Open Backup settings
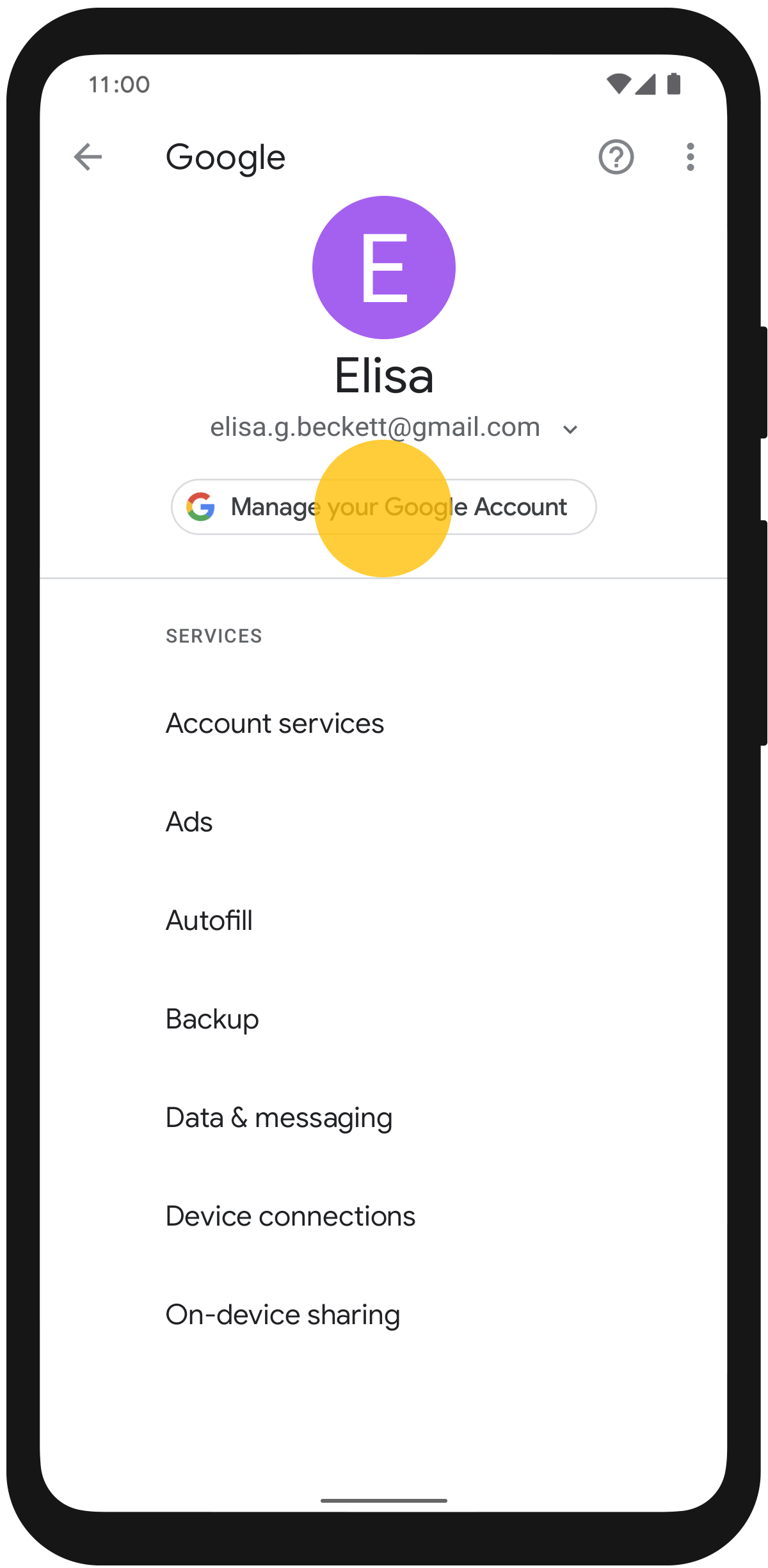 pos(212,1020)
